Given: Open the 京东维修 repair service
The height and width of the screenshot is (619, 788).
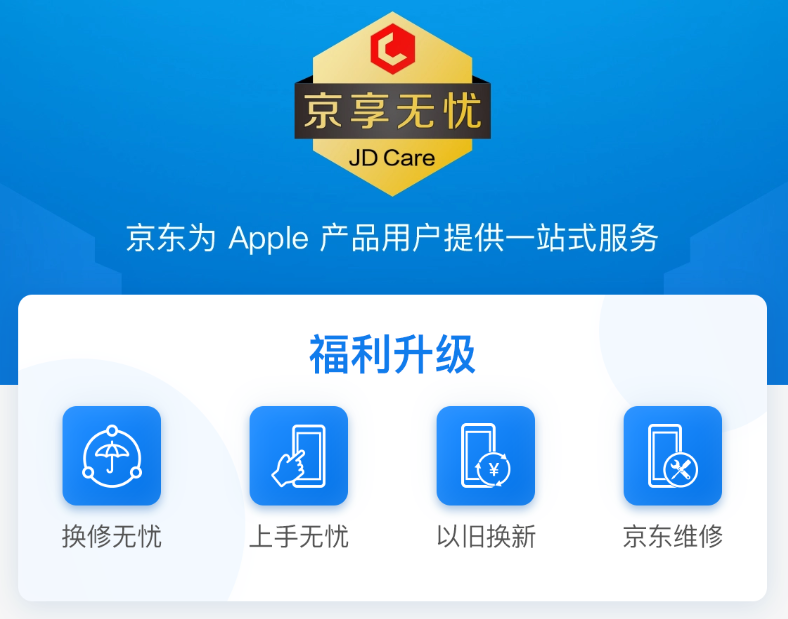Looking at the screenshot, I should tap(672, 457).
